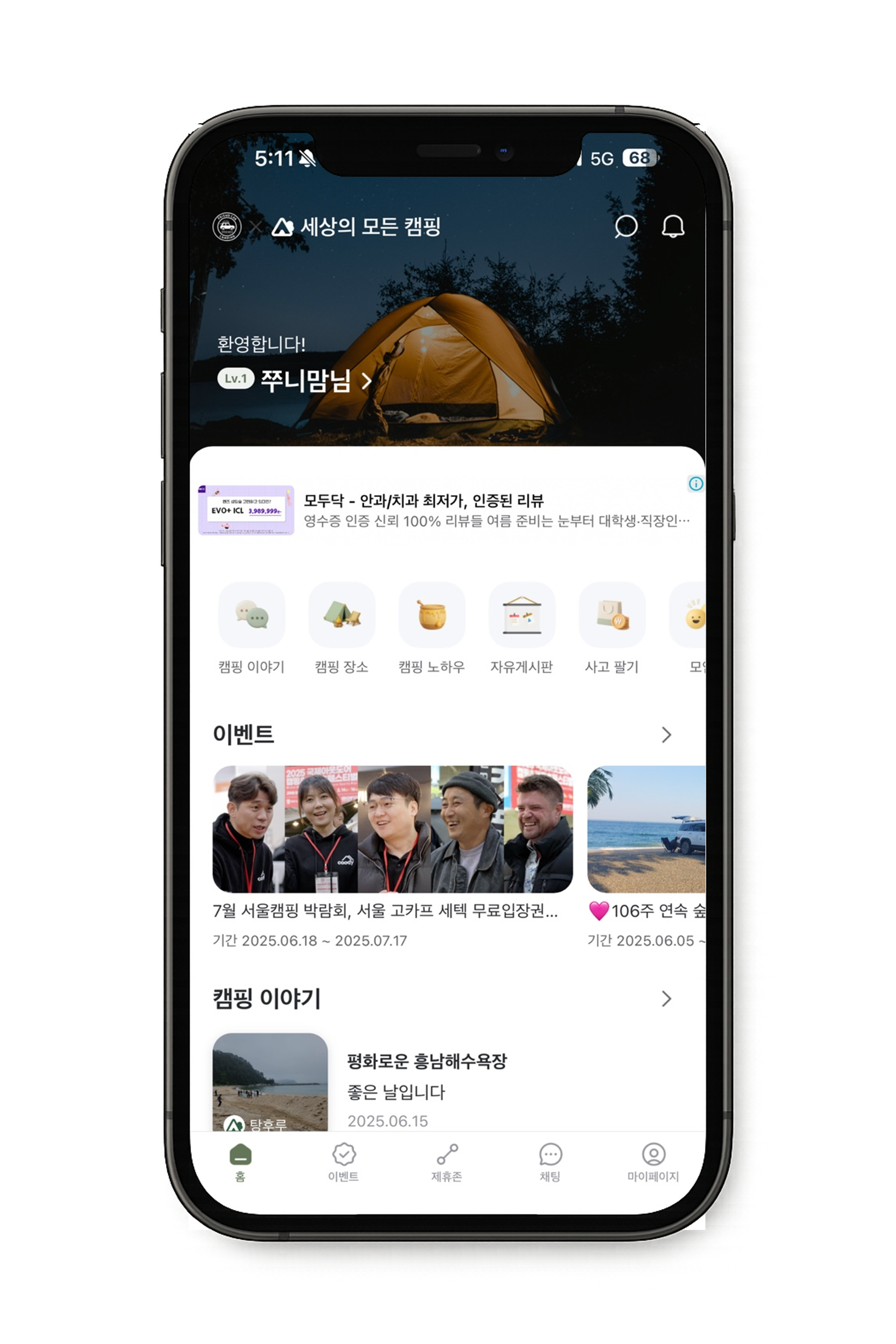Switch to the 채팅 tab
This screenshot has height=1344, width=896.
click(x=550, y=1162)
